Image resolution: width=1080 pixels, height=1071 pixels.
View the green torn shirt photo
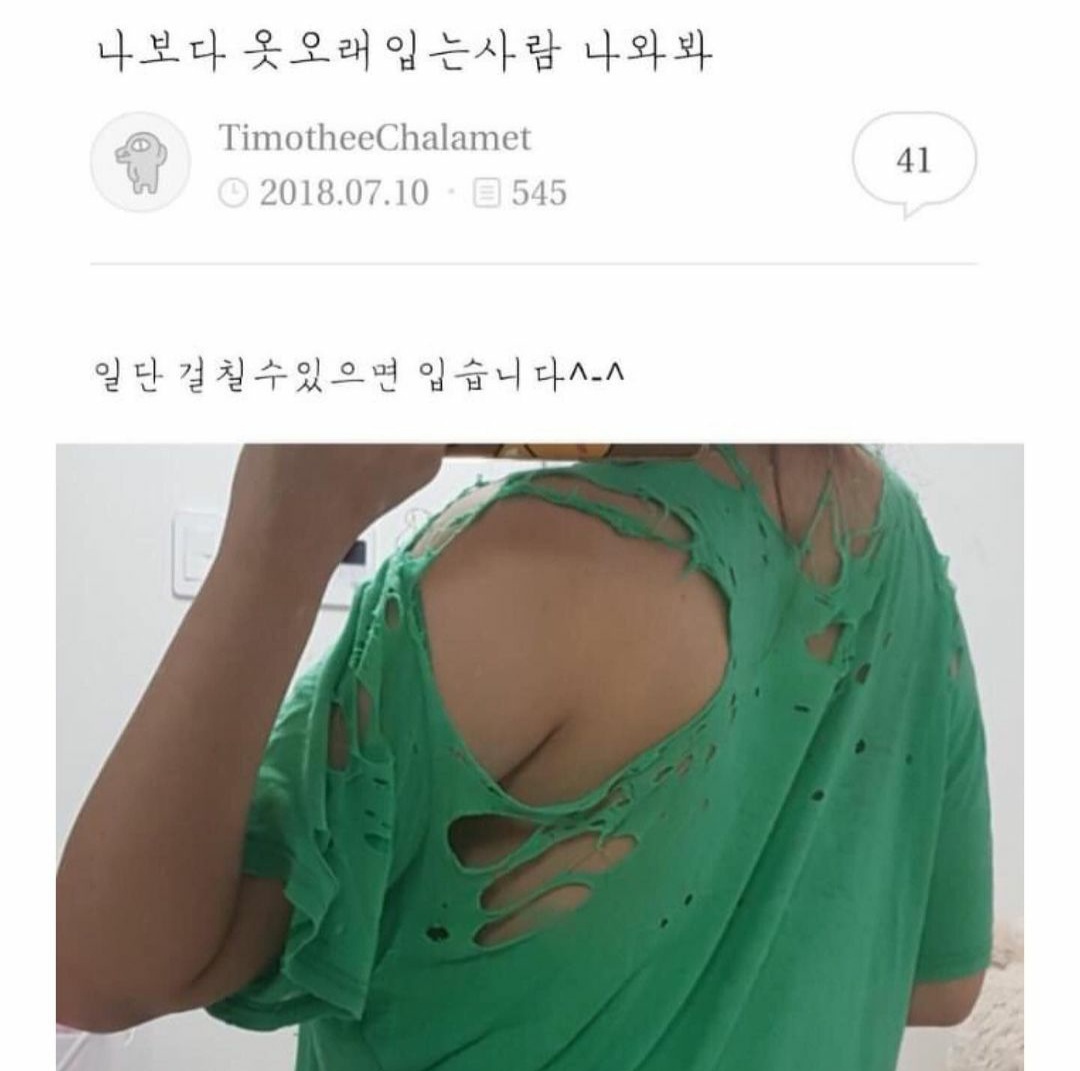coord(540,757)
